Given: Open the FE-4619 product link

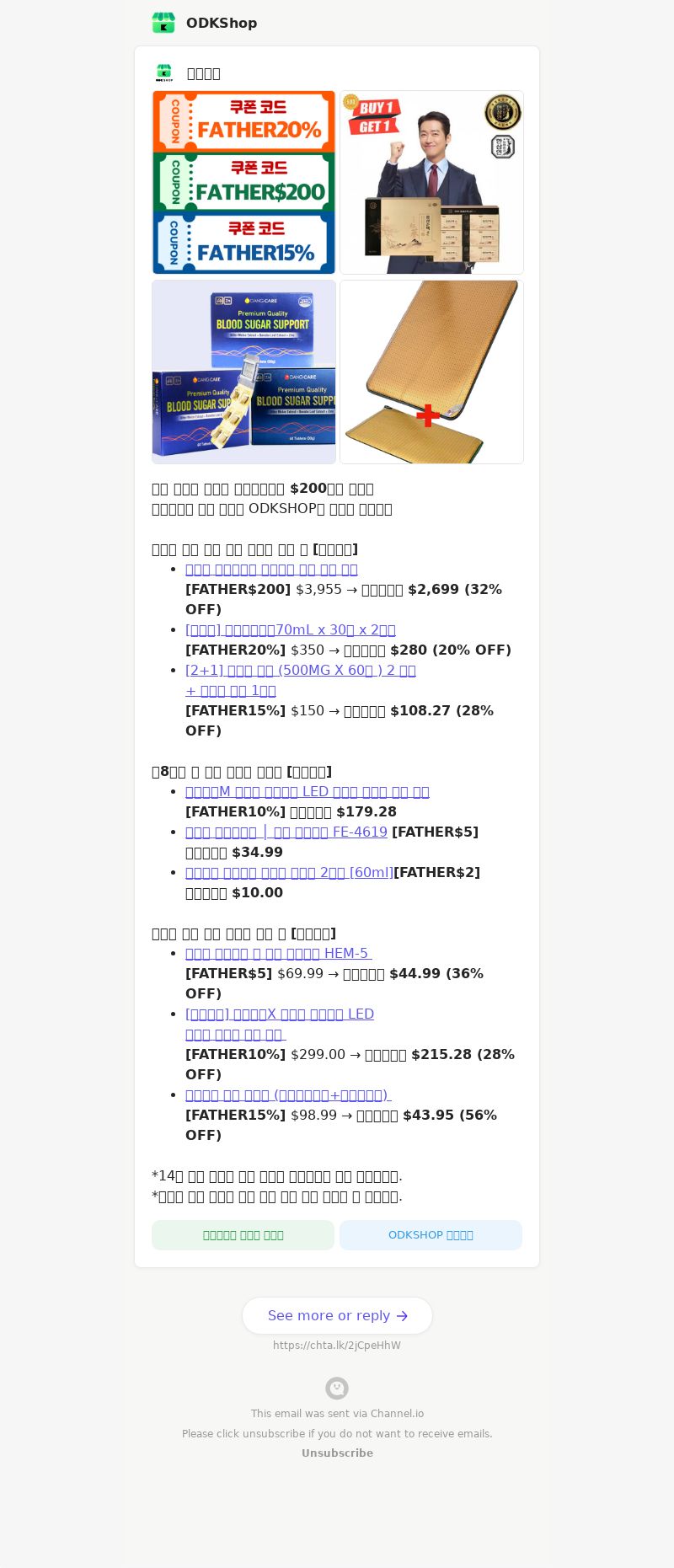Looking at the screenshot, I should (286, 832).
